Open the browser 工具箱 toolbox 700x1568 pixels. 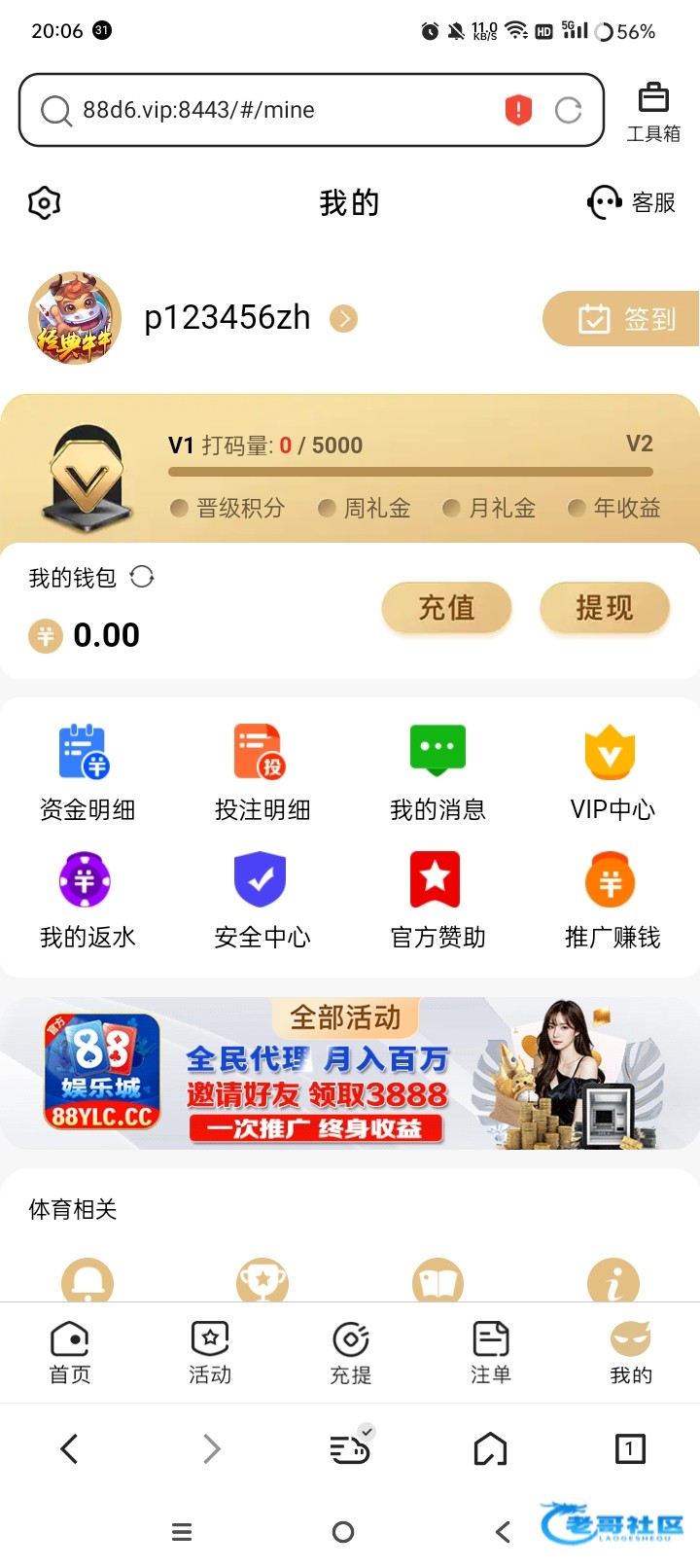653,113
